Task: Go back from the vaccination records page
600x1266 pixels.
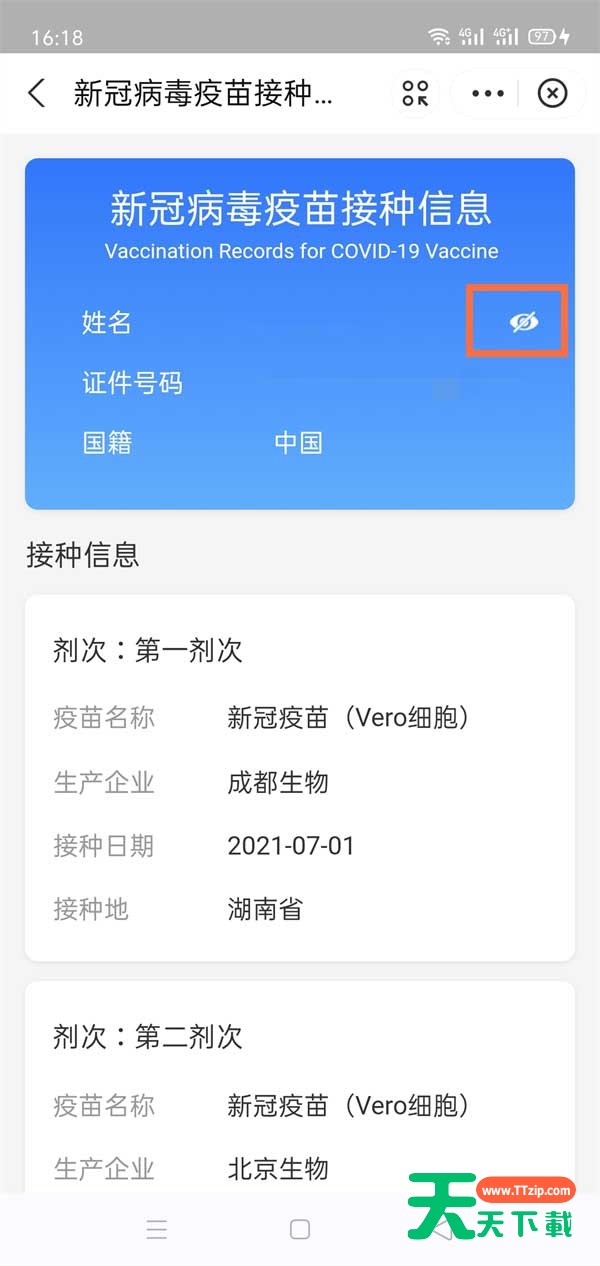Action: click(x=37, y=94)
